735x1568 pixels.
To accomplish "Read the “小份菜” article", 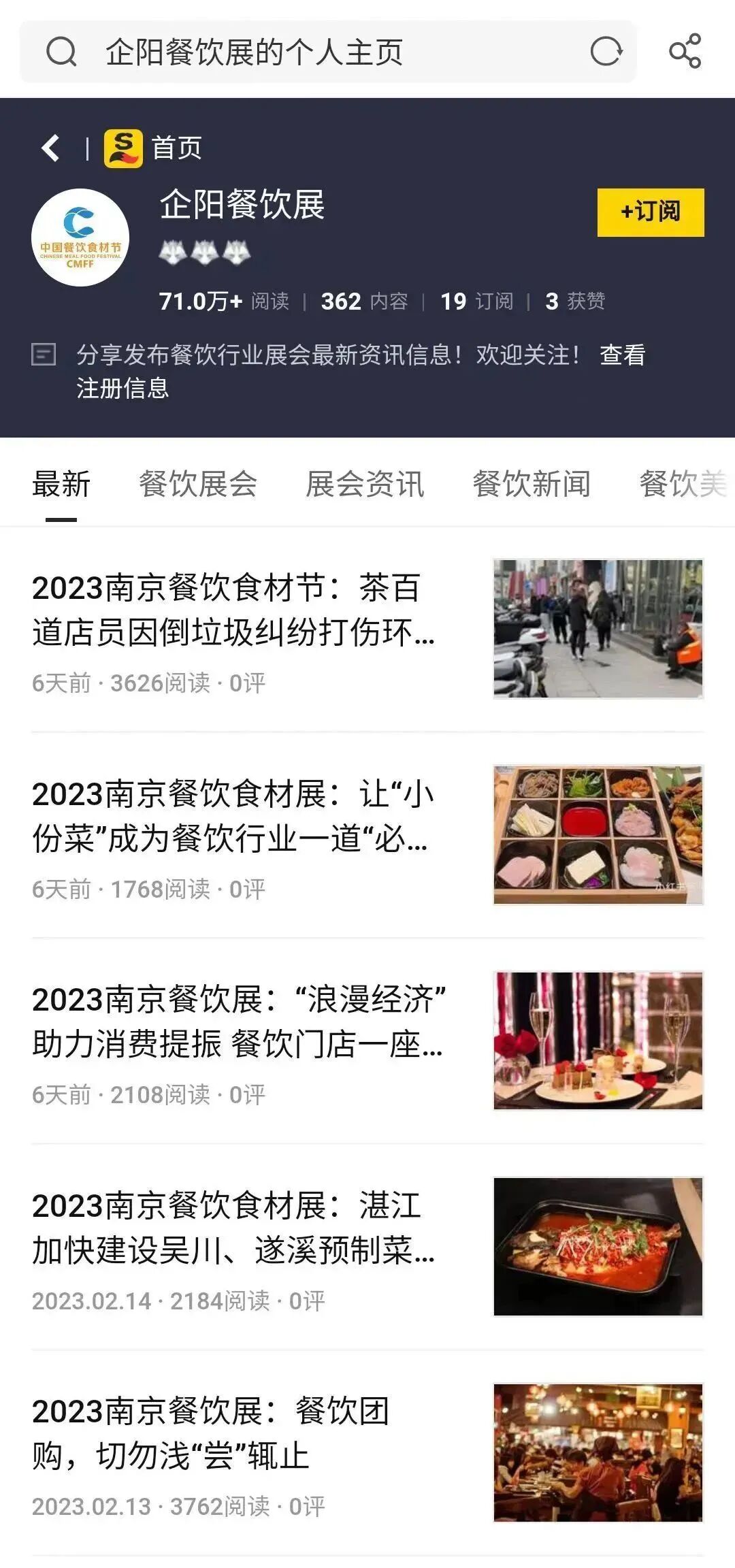I will pos(233,817).
